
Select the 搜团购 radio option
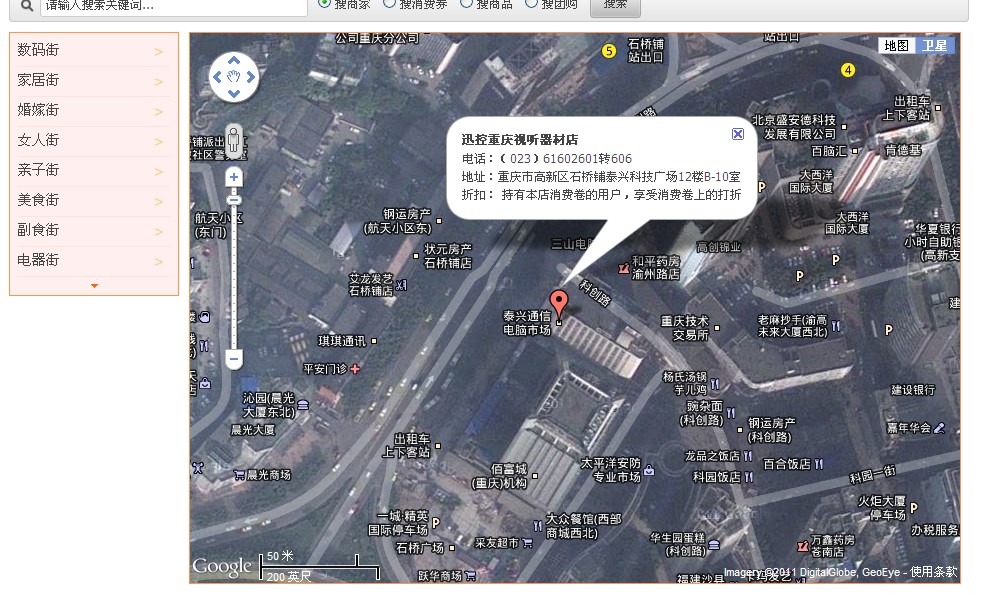[531, 3]
